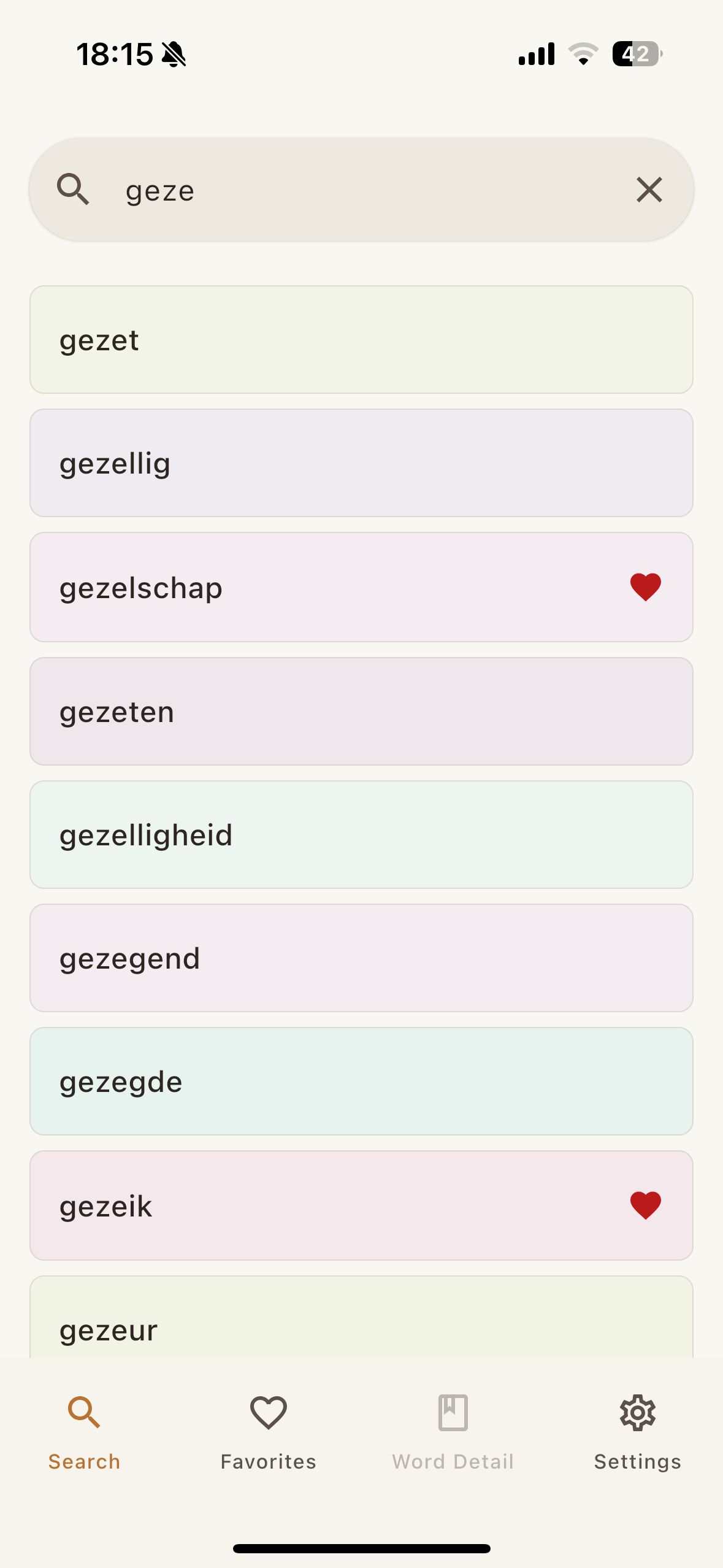Tap the red heart next to gezeik

point(645,1204)
